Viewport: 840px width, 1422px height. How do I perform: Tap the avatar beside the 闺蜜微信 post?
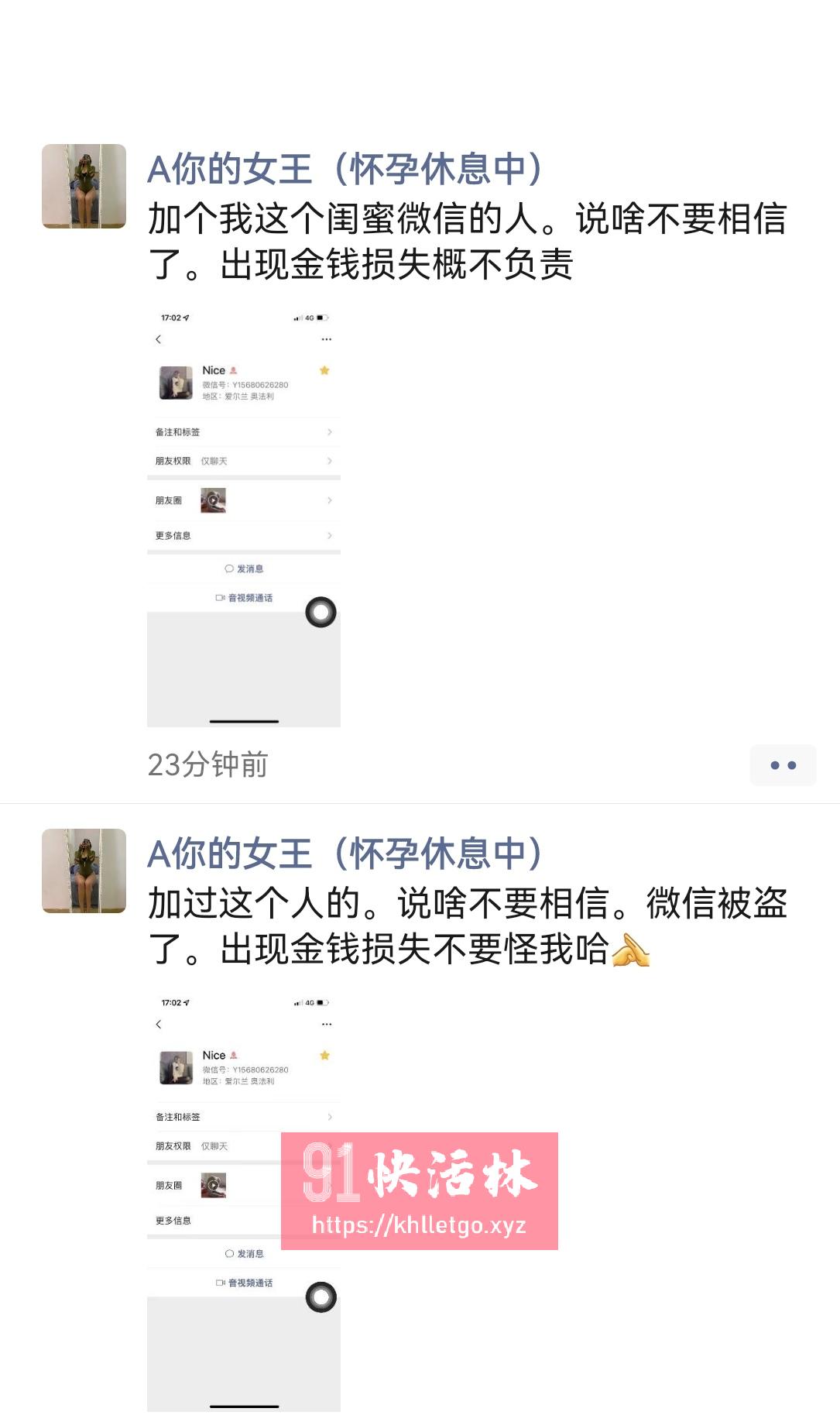(x=84, y=186)
